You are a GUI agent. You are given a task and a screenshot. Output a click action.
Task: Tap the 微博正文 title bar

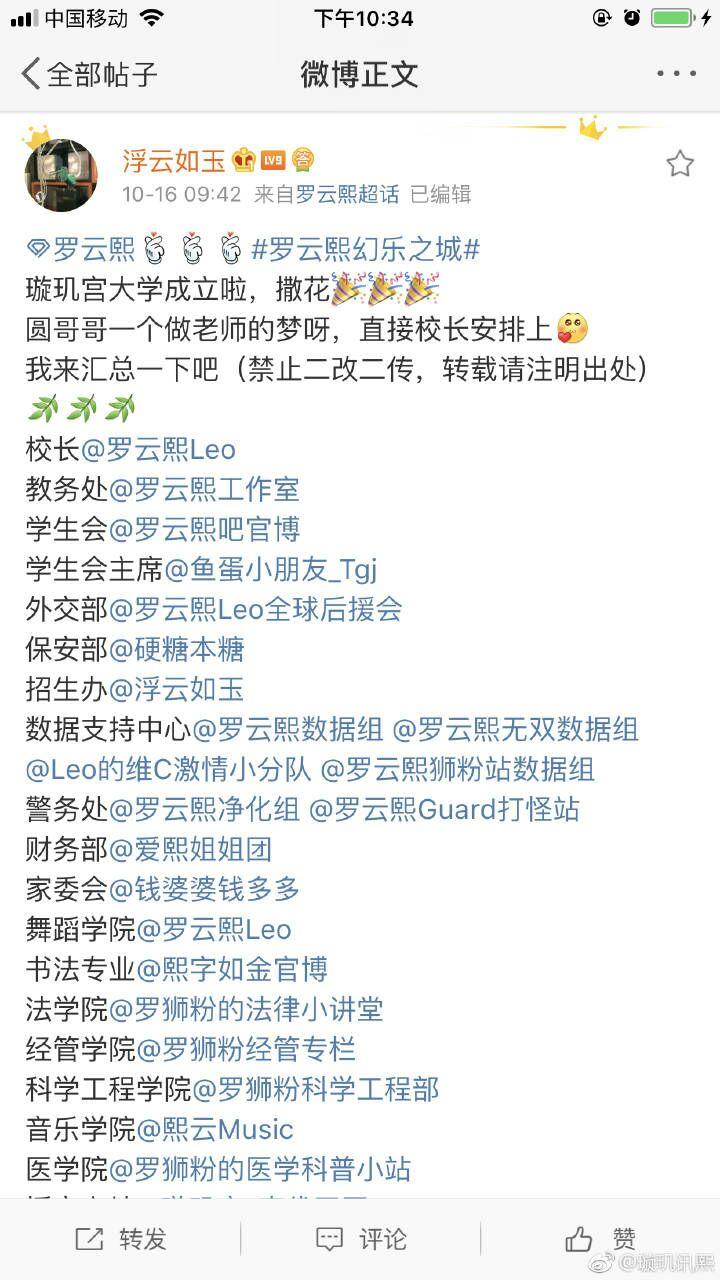pyautogui.click(x=358, y=72)
